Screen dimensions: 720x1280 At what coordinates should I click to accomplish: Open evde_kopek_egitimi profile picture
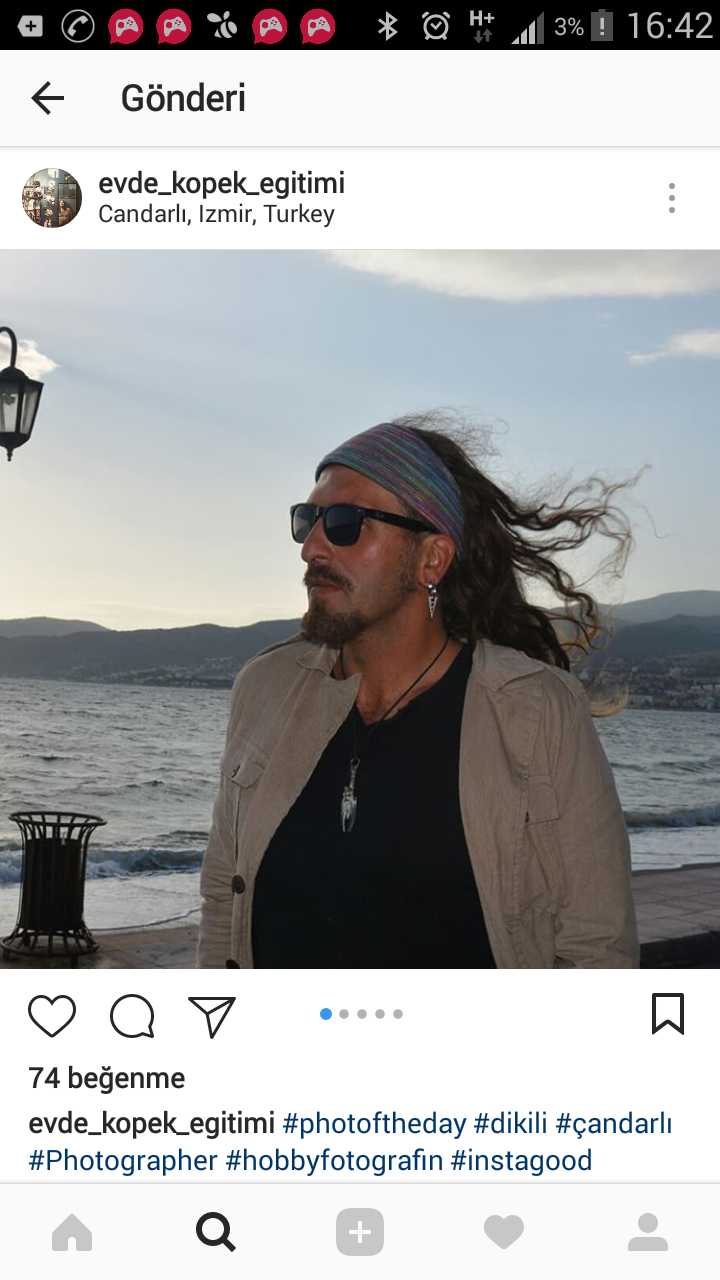[x=52, y=198]
